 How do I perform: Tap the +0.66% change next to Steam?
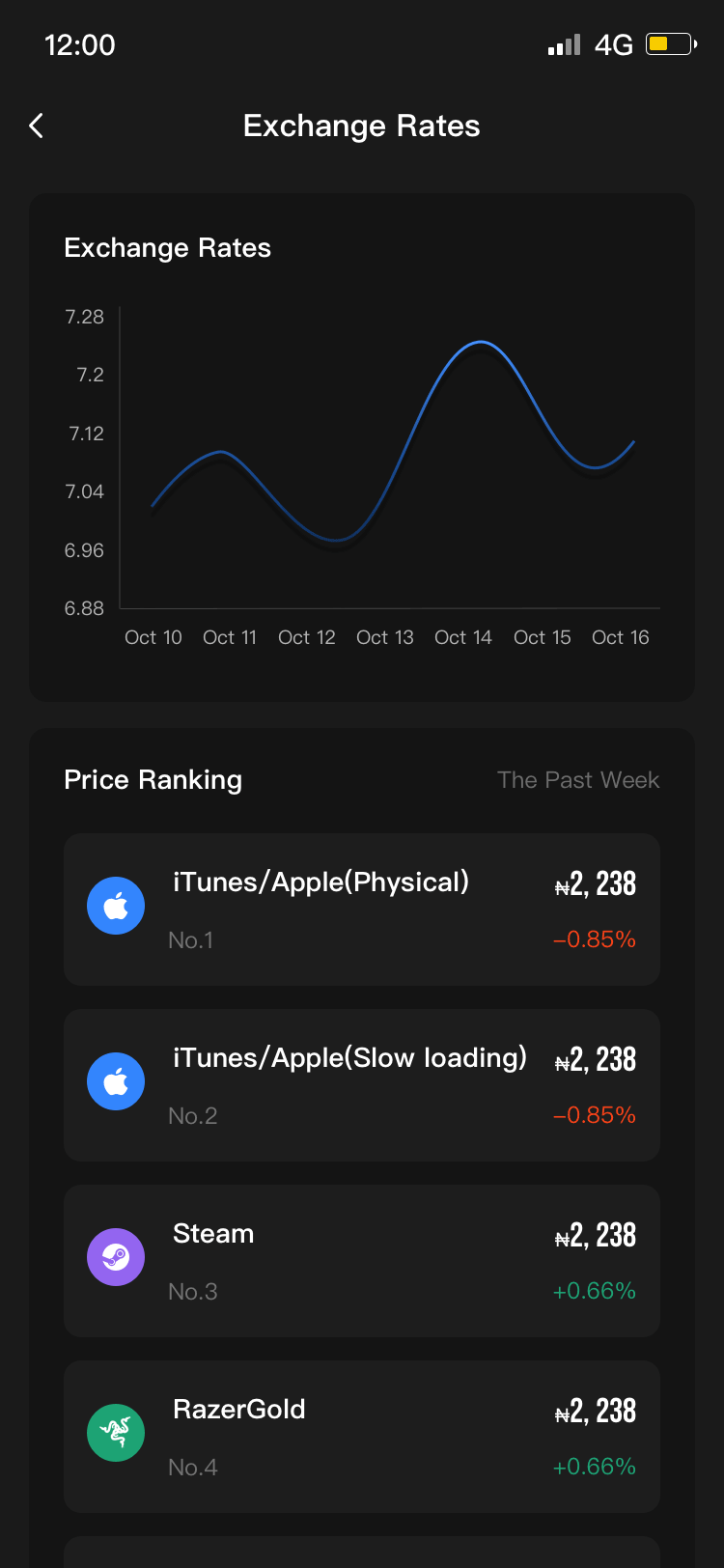click(594, 1291)
